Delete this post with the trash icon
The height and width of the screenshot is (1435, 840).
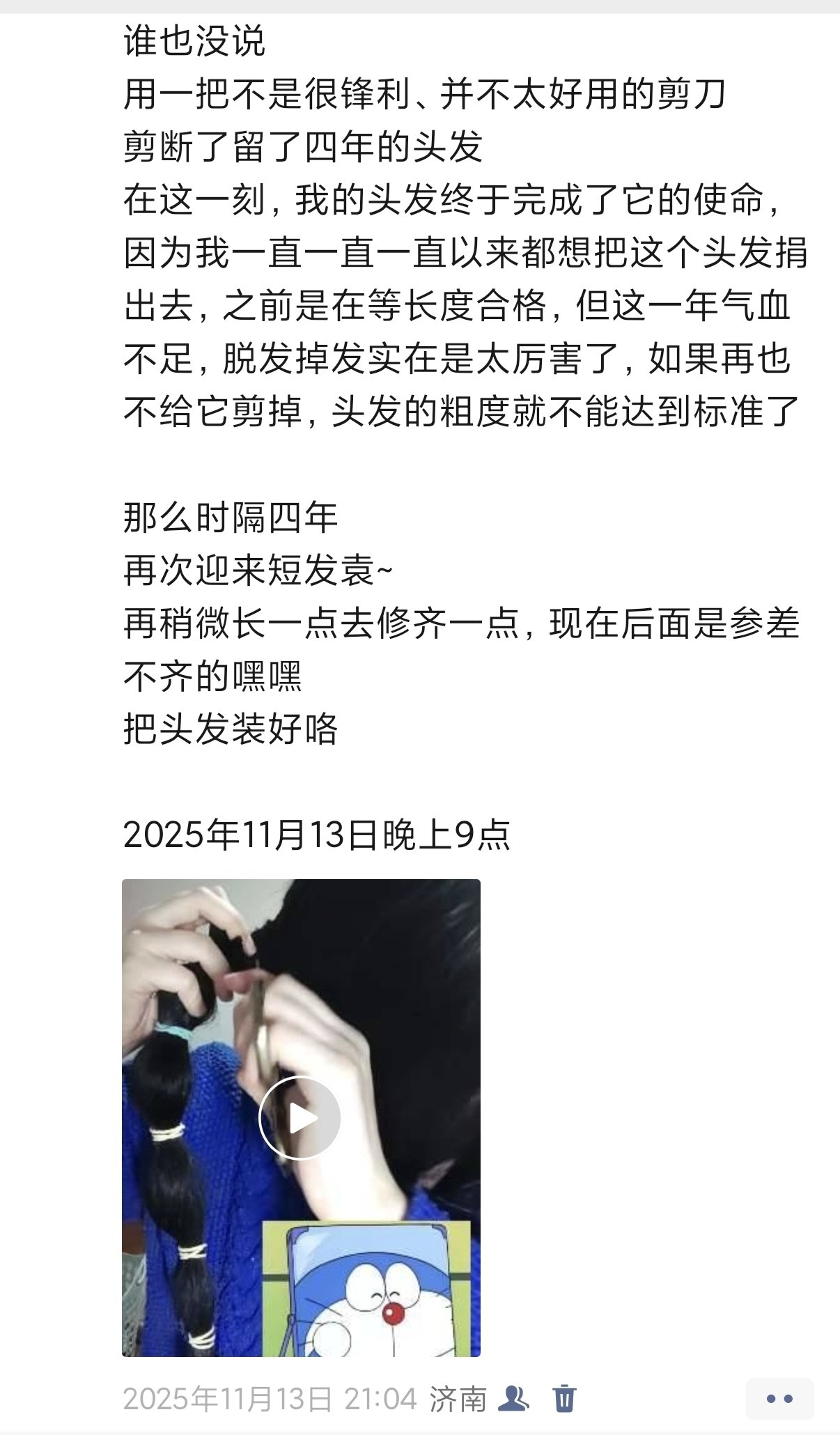tap(564, 1398)
